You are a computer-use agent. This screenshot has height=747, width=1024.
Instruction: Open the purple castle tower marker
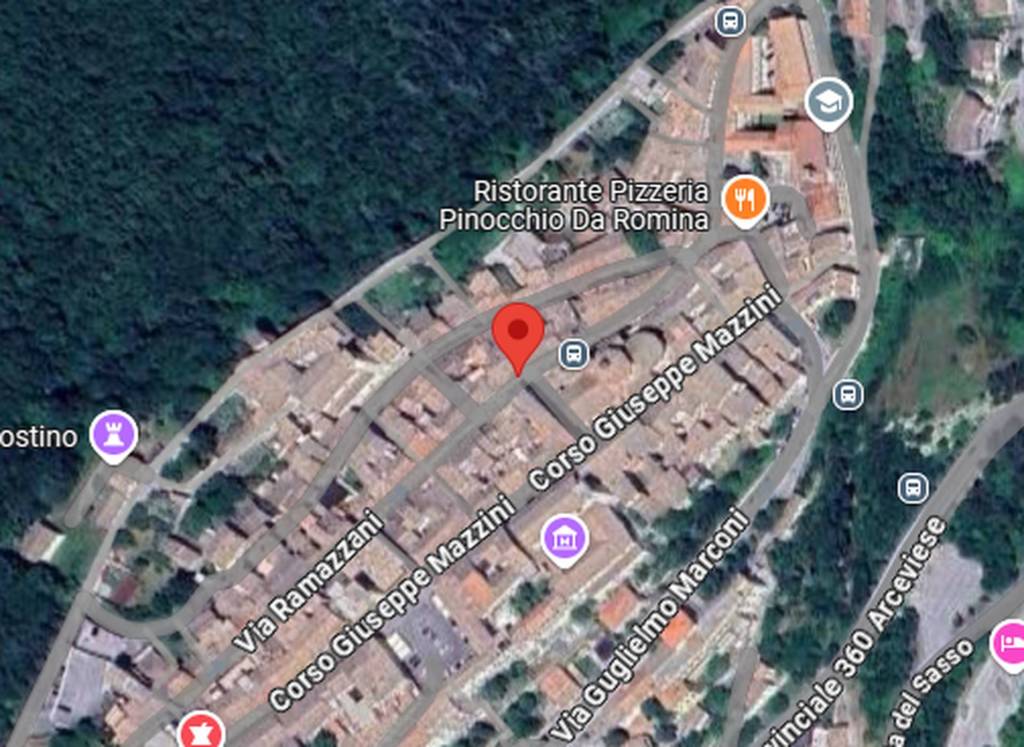pyautogui.click(x=114, y=435)
